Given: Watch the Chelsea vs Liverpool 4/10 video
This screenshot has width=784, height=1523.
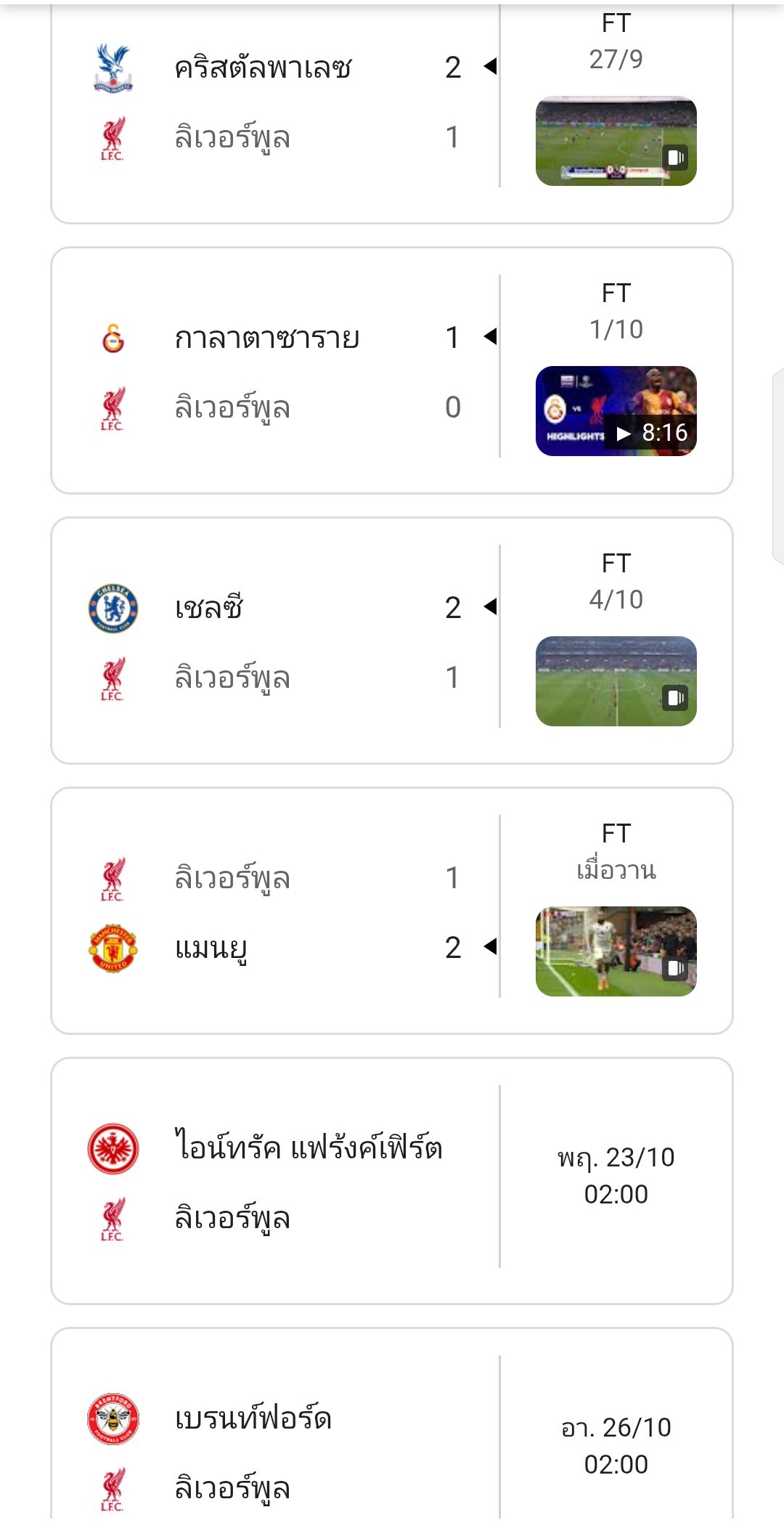Looking at the screenshot, I should (616, 681).
